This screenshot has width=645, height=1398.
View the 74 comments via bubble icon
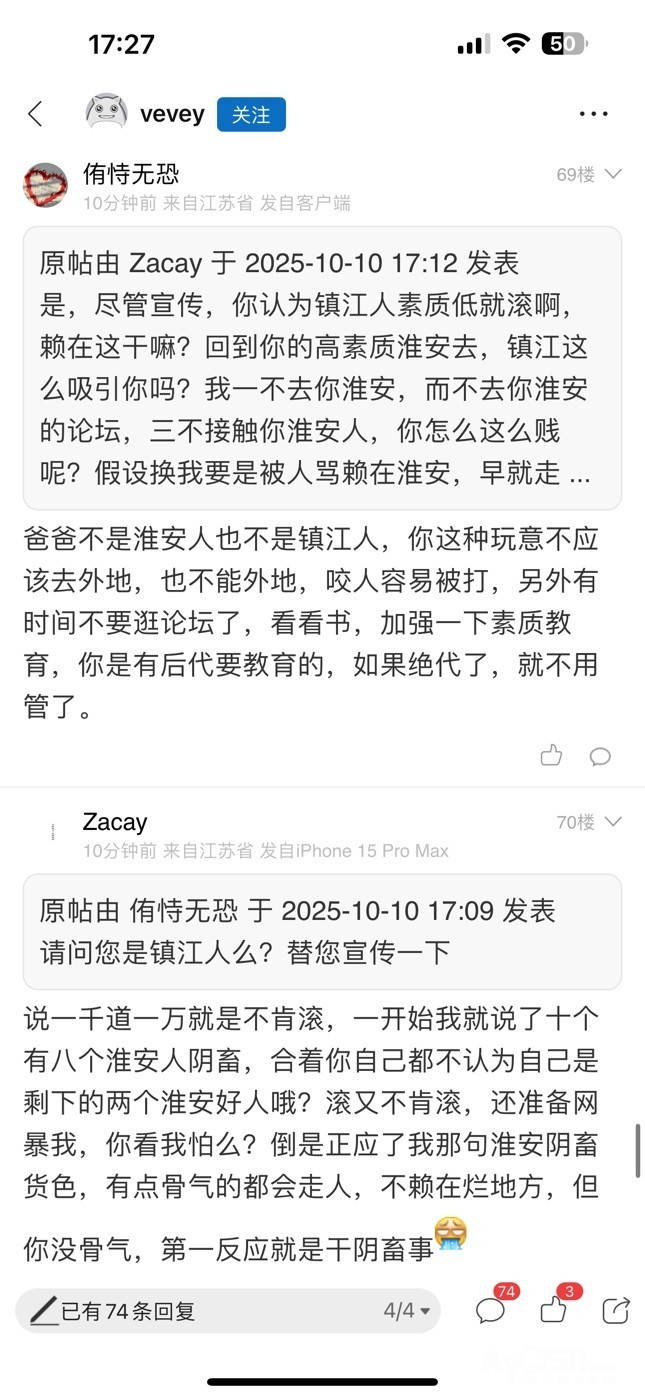(490, 1310)
